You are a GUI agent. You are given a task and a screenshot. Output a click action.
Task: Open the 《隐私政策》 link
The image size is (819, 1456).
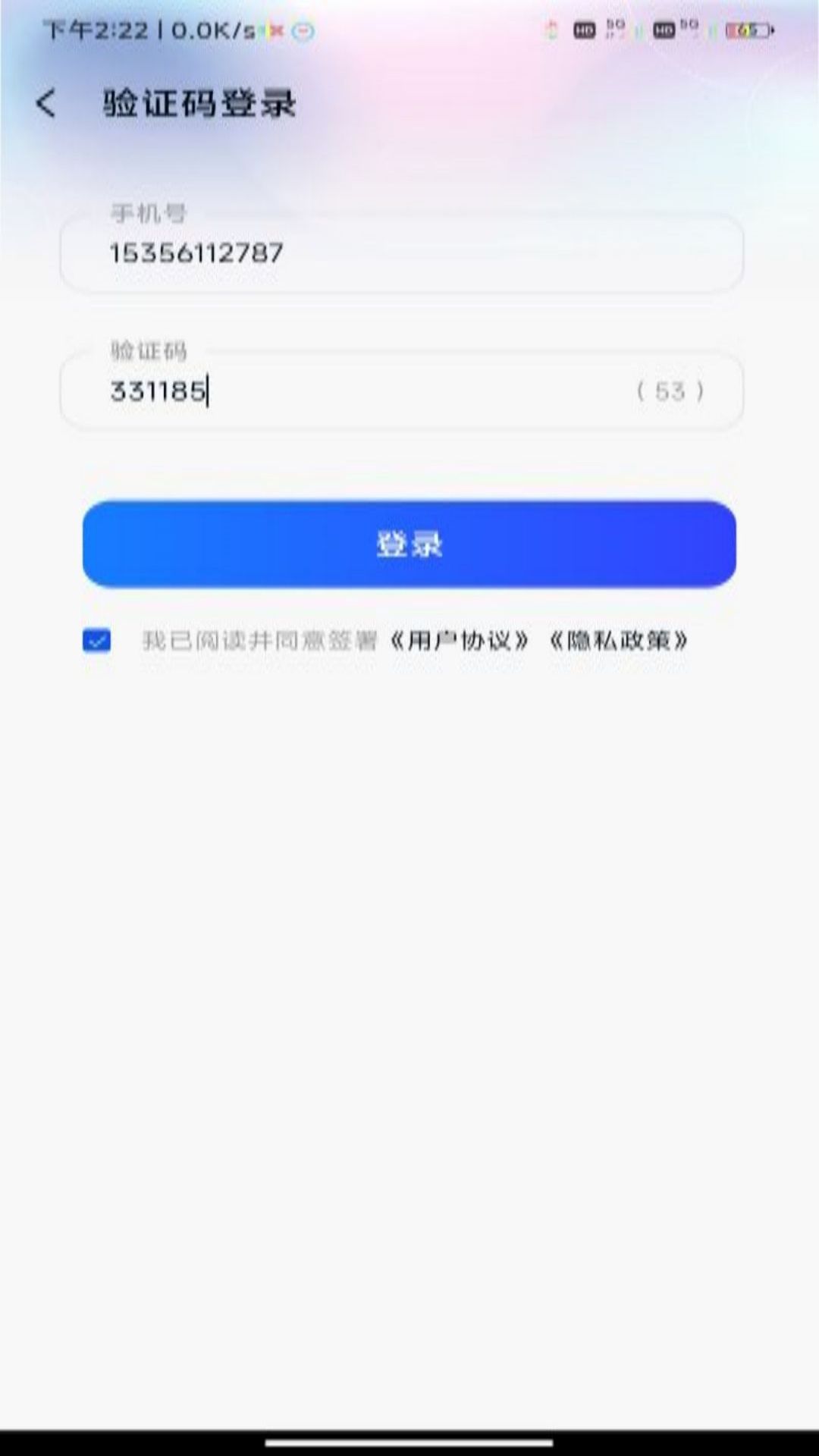618,641
